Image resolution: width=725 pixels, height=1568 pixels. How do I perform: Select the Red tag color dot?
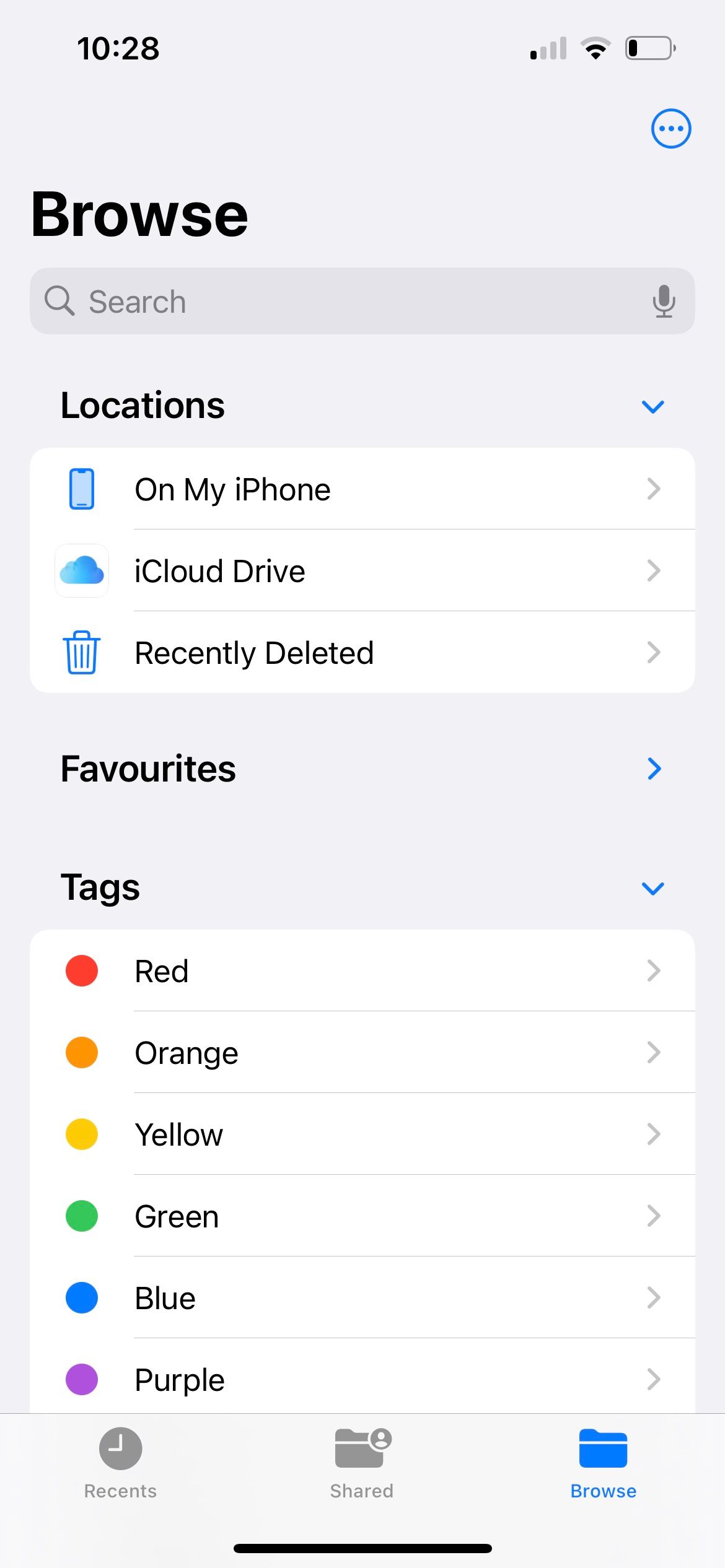coord(81,970)
